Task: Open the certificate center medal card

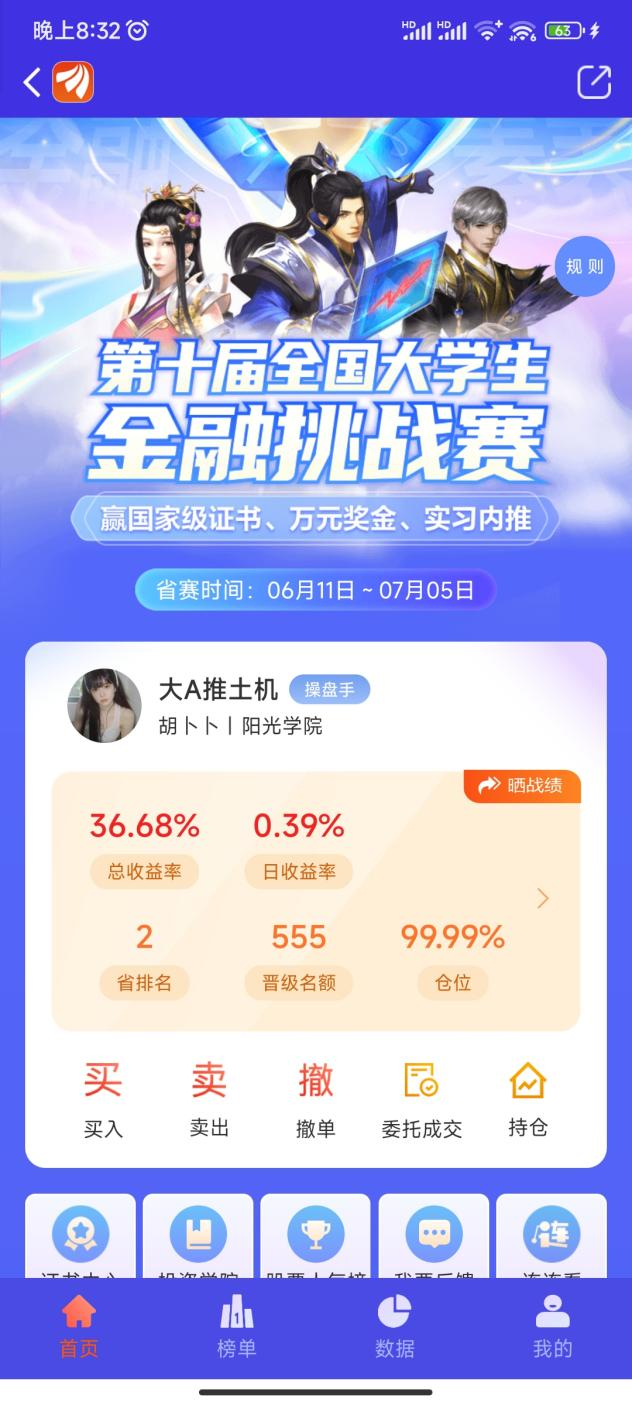Action: [80, 1236]
